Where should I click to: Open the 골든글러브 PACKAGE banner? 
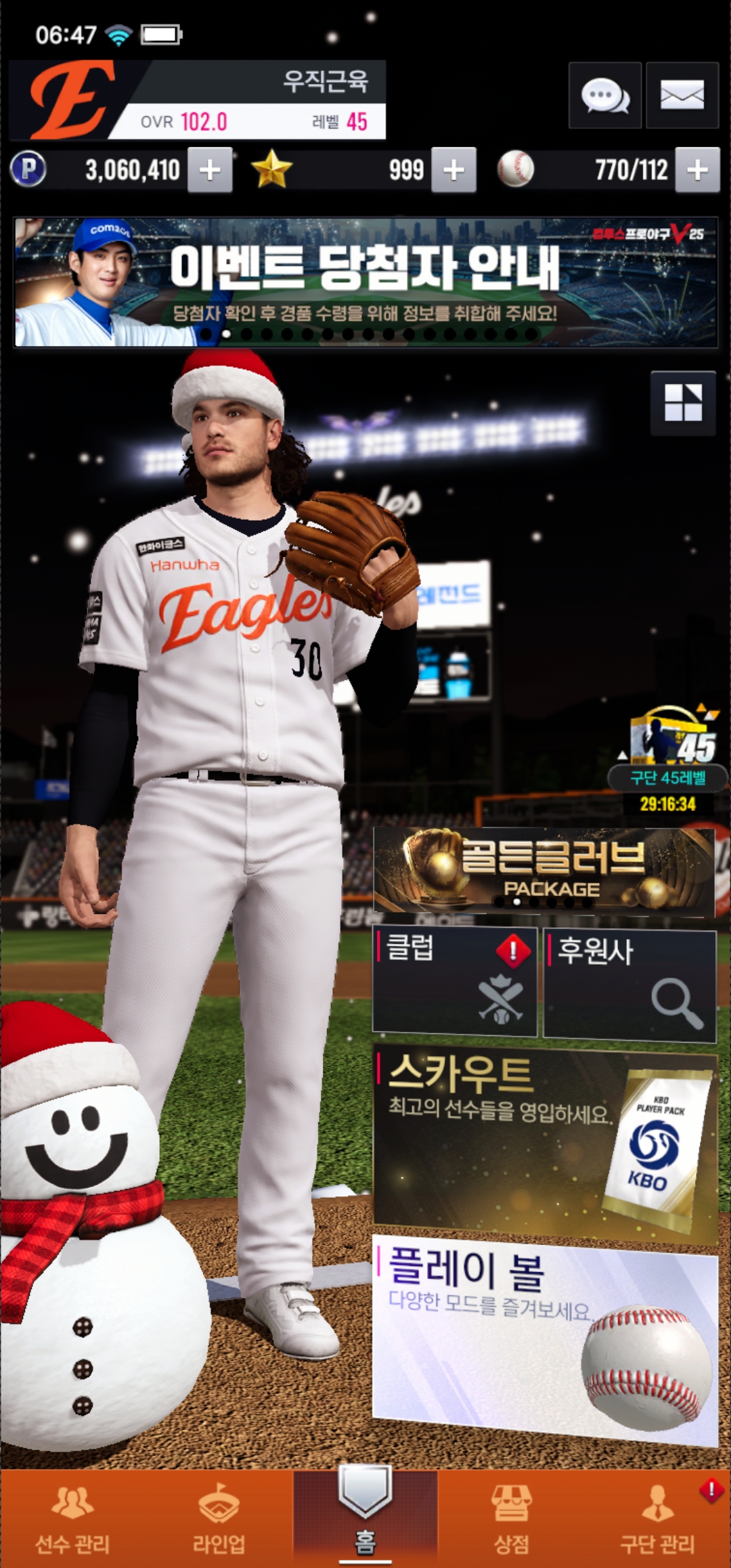543,871
